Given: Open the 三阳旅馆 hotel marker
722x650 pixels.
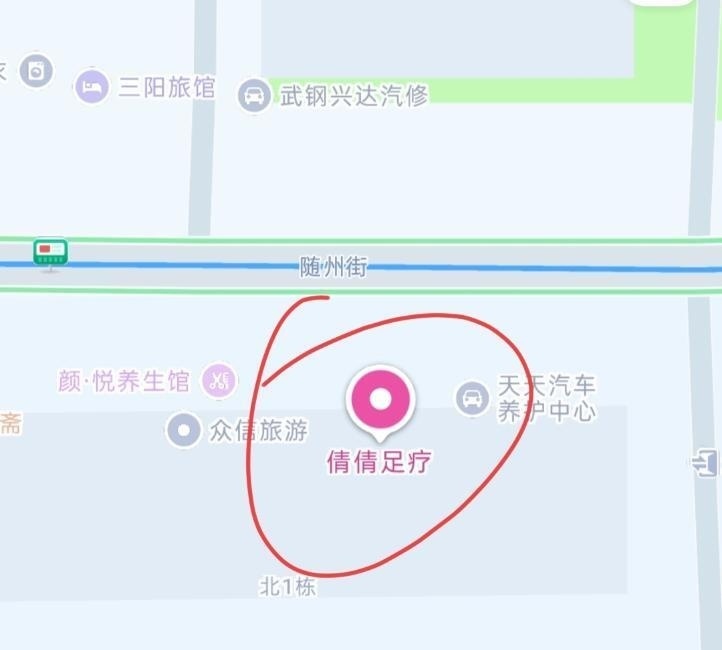Looking at the screenshot, I should pyautogui.click(x=92, y=86).
